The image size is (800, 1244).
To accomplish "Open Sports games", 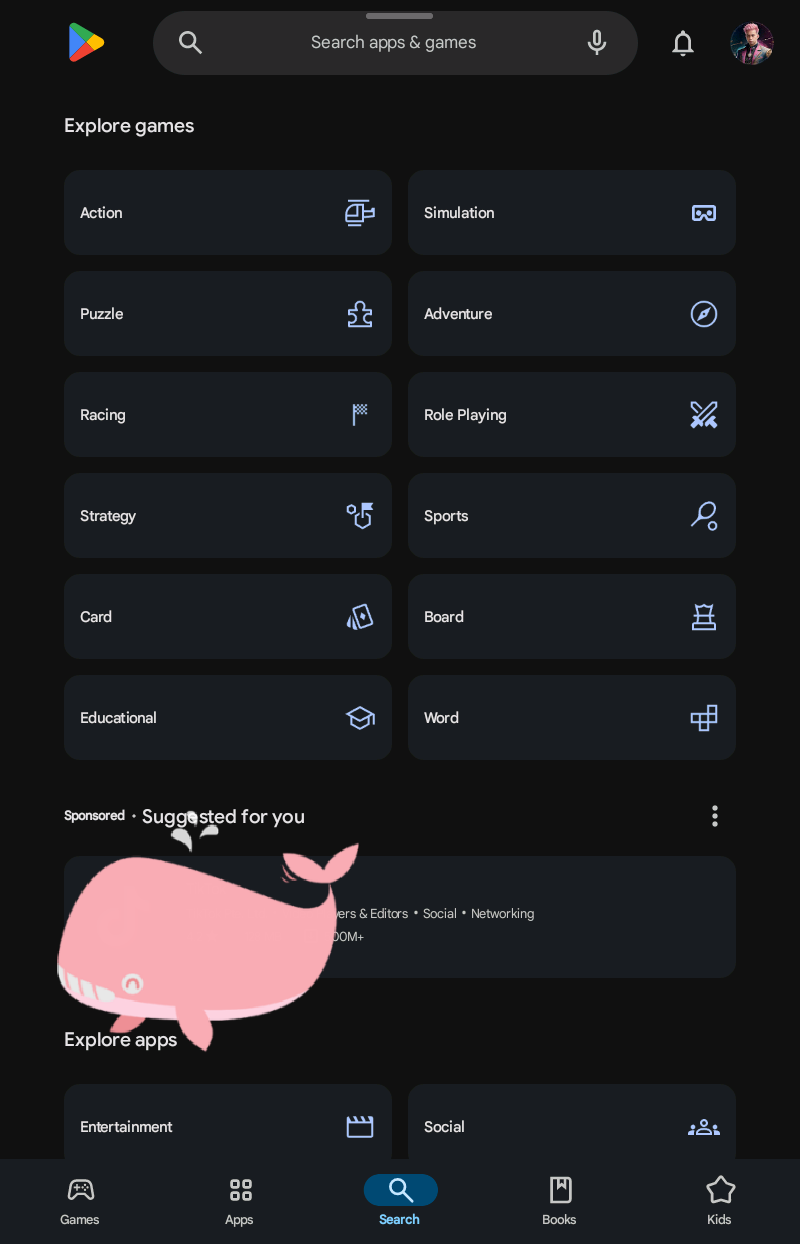I will coord(572,516).
